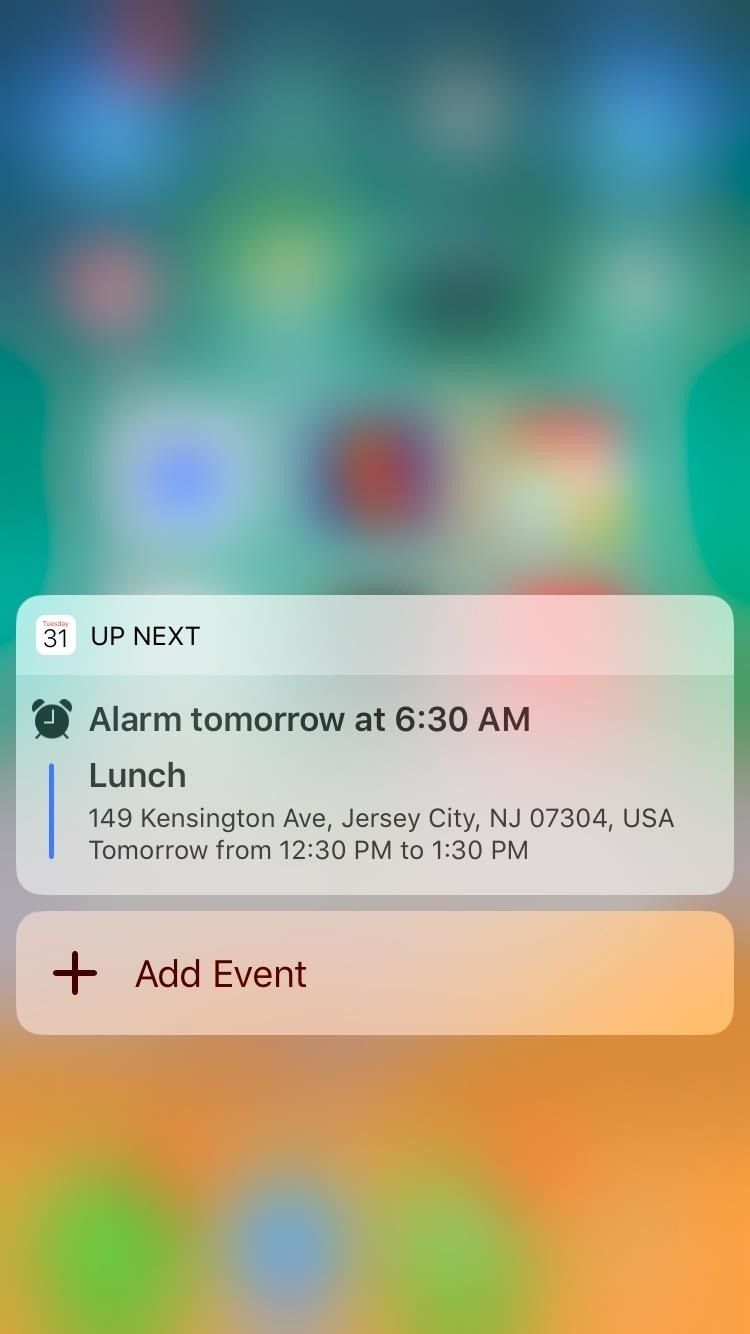Tap the widget title bar labeled UP NEXT
This screenshot has height=1334, width=750.
[x=375, y=635]
